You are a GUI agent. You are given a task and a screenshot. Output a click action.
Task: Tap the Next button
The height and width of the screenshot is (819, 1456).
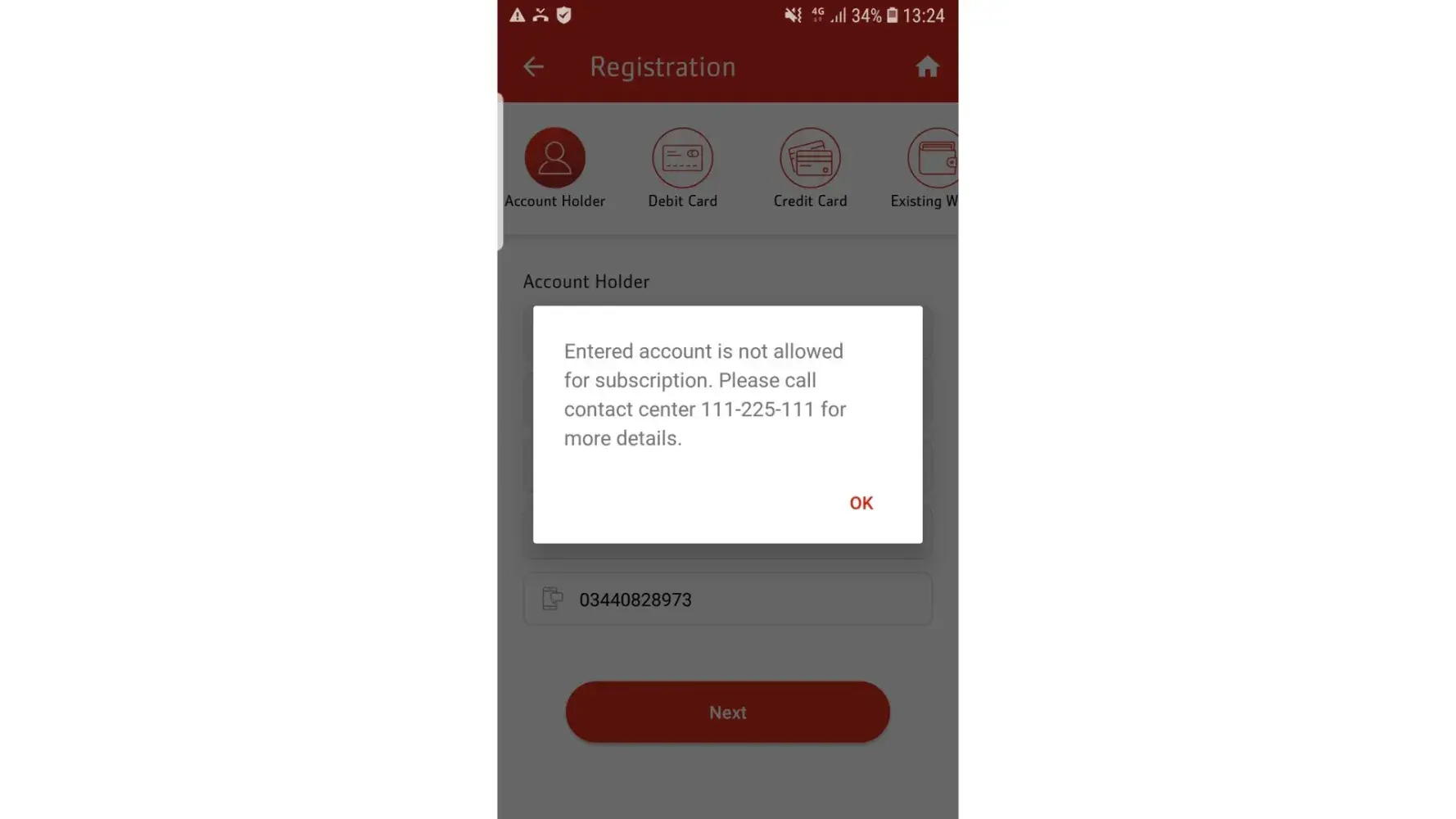click(727, 712)
